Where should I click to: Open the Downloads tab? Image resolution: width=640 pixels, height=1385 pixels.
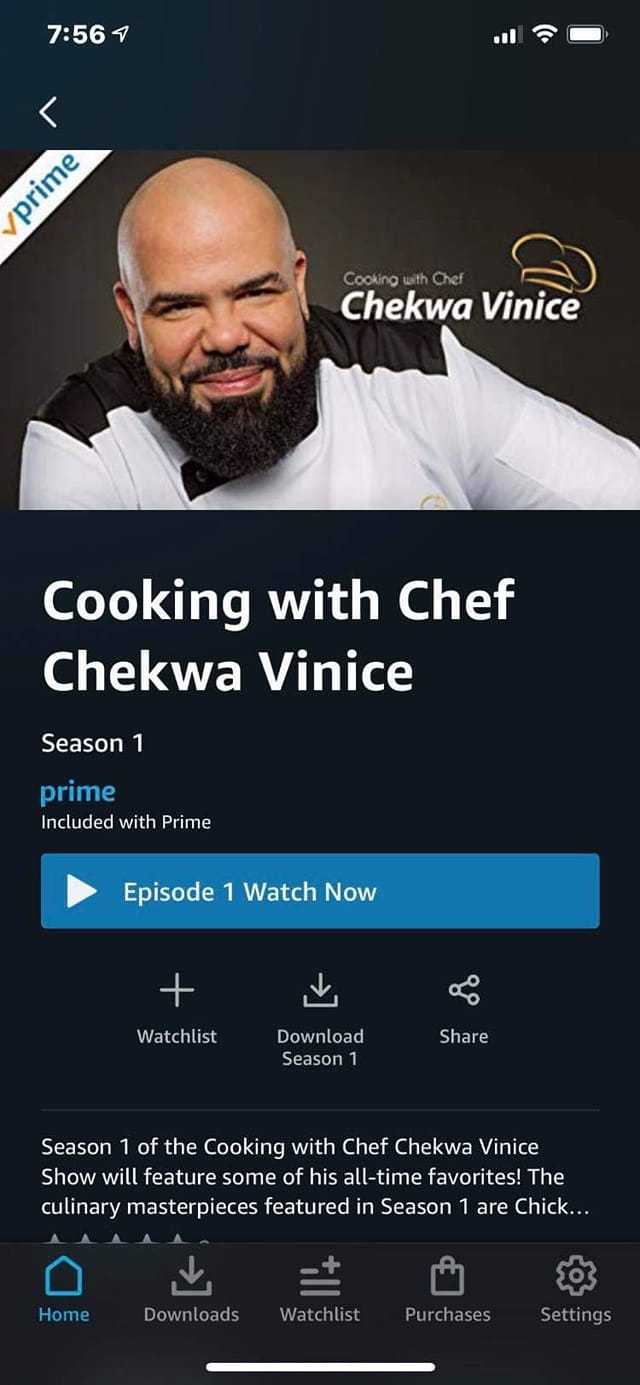[191, 1290]
